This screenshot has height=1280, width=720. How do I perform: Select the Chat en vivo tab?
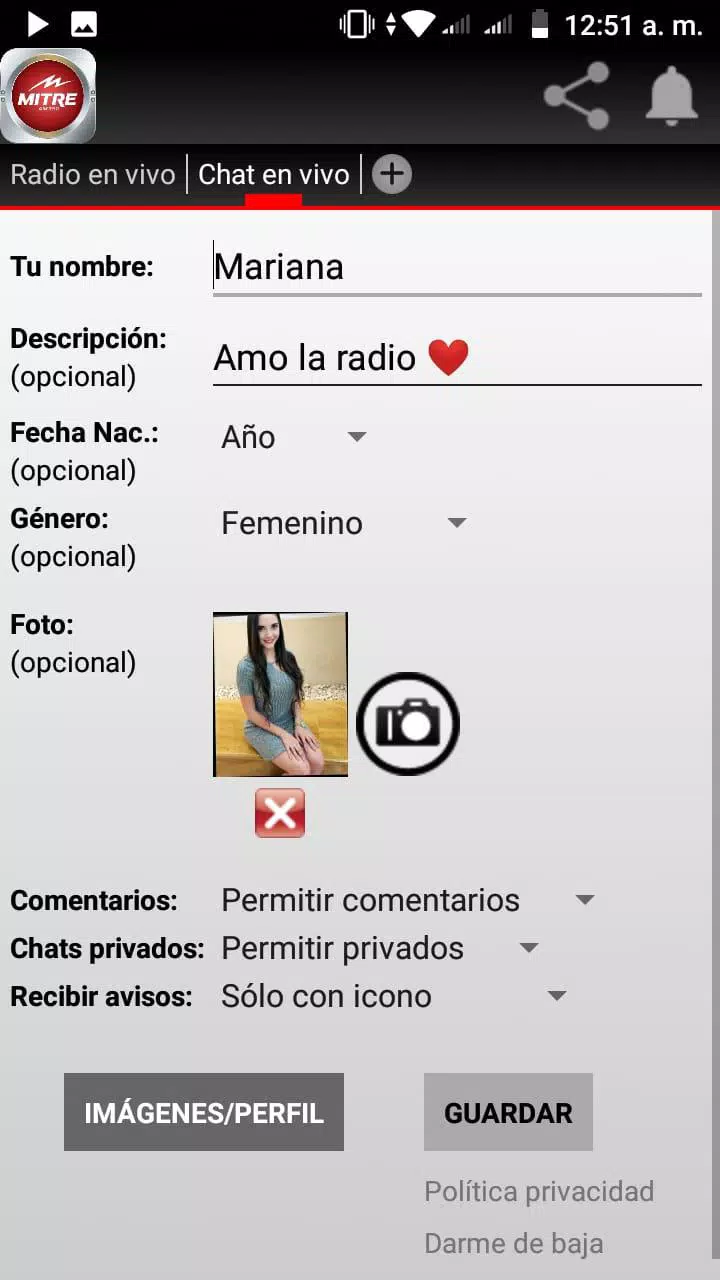click(x=274, y=174)
